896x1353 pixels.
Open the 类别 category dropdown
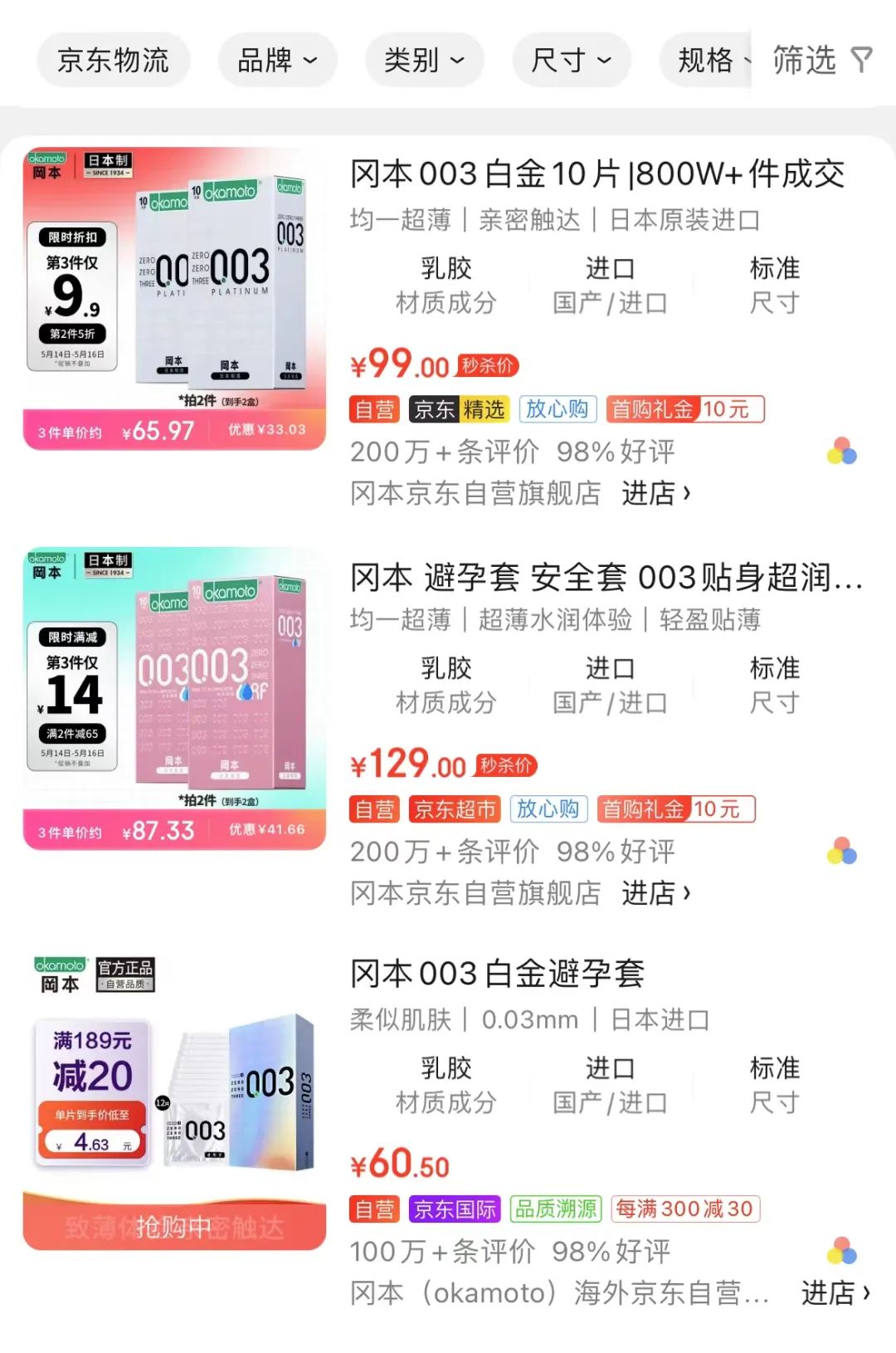[425, 60]
